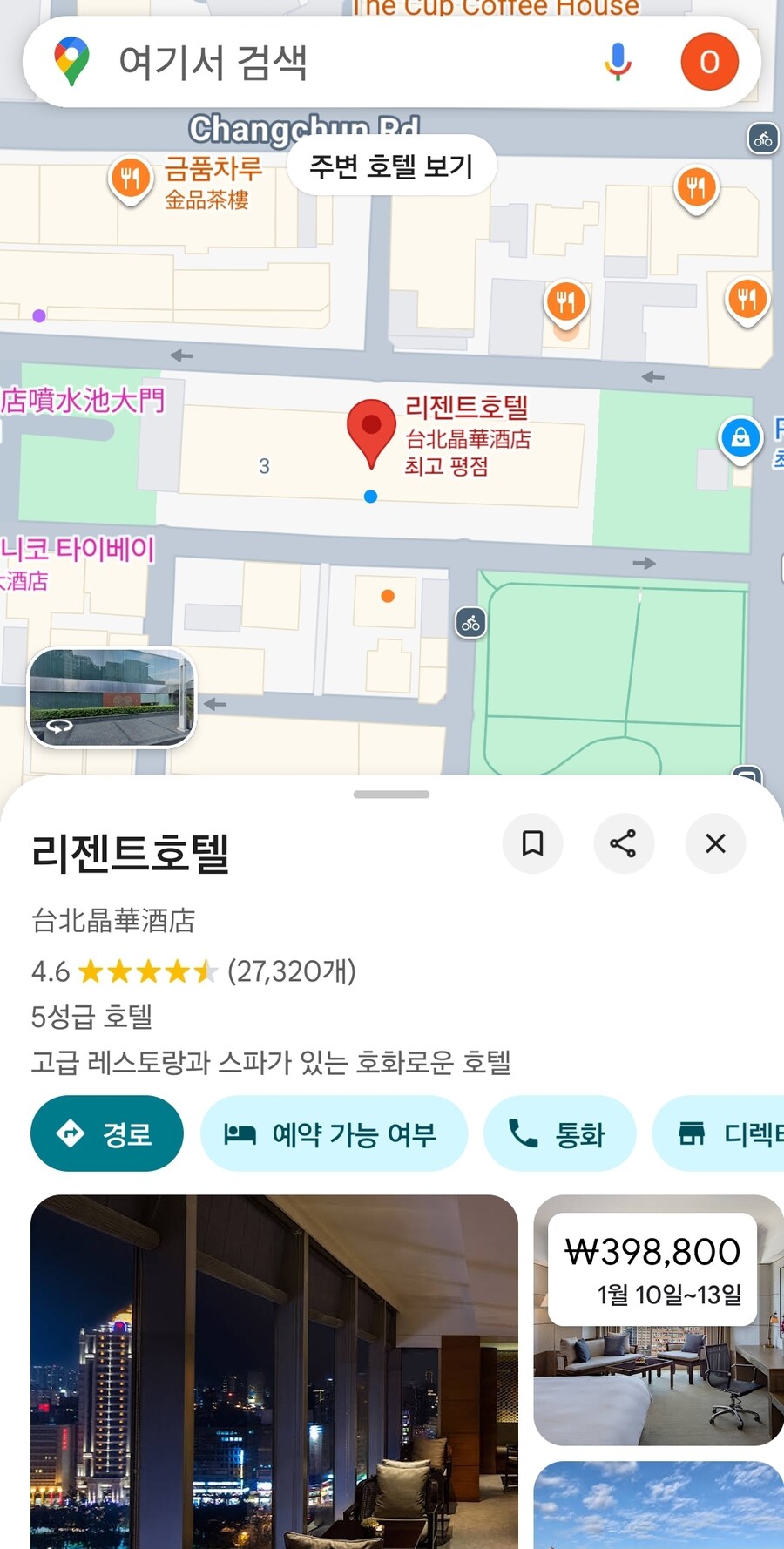
Task: Open the account profile circle icon
Action: pos(709,61)
